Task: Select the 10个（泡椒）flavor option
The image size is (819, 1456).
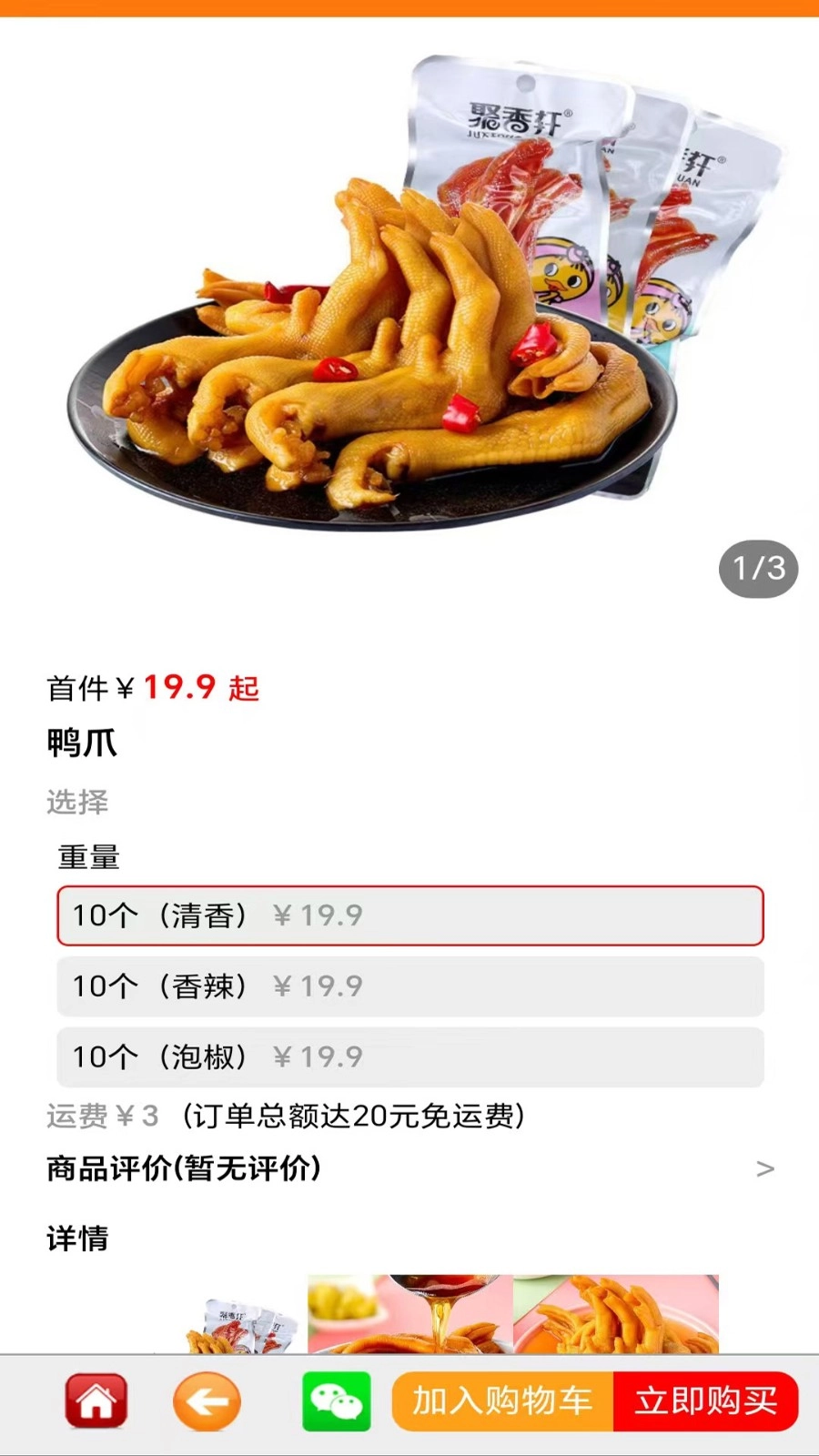Action: (409, 1057)
